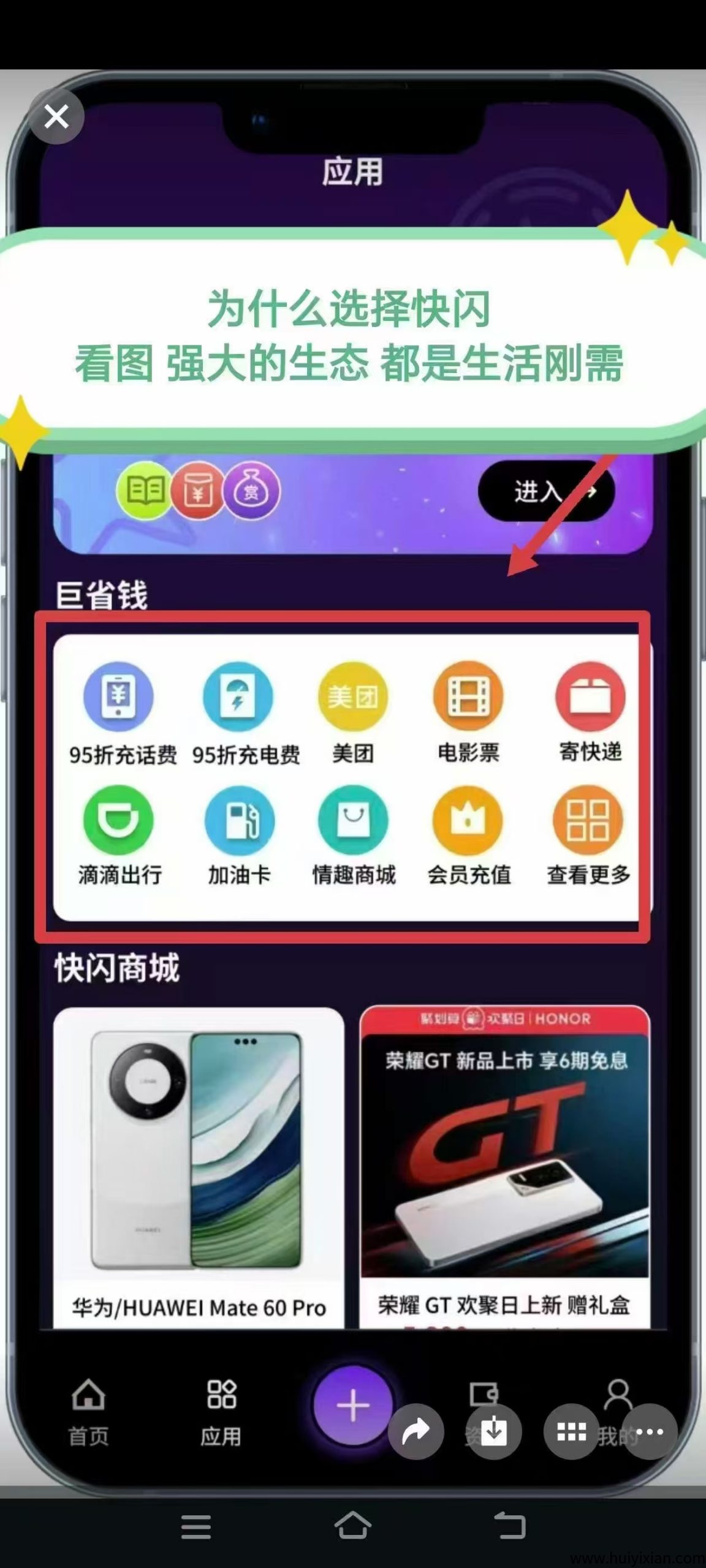Open the three-dots more options
Viewport: 706px width, 1568px height.
(x=650, y=1431)
